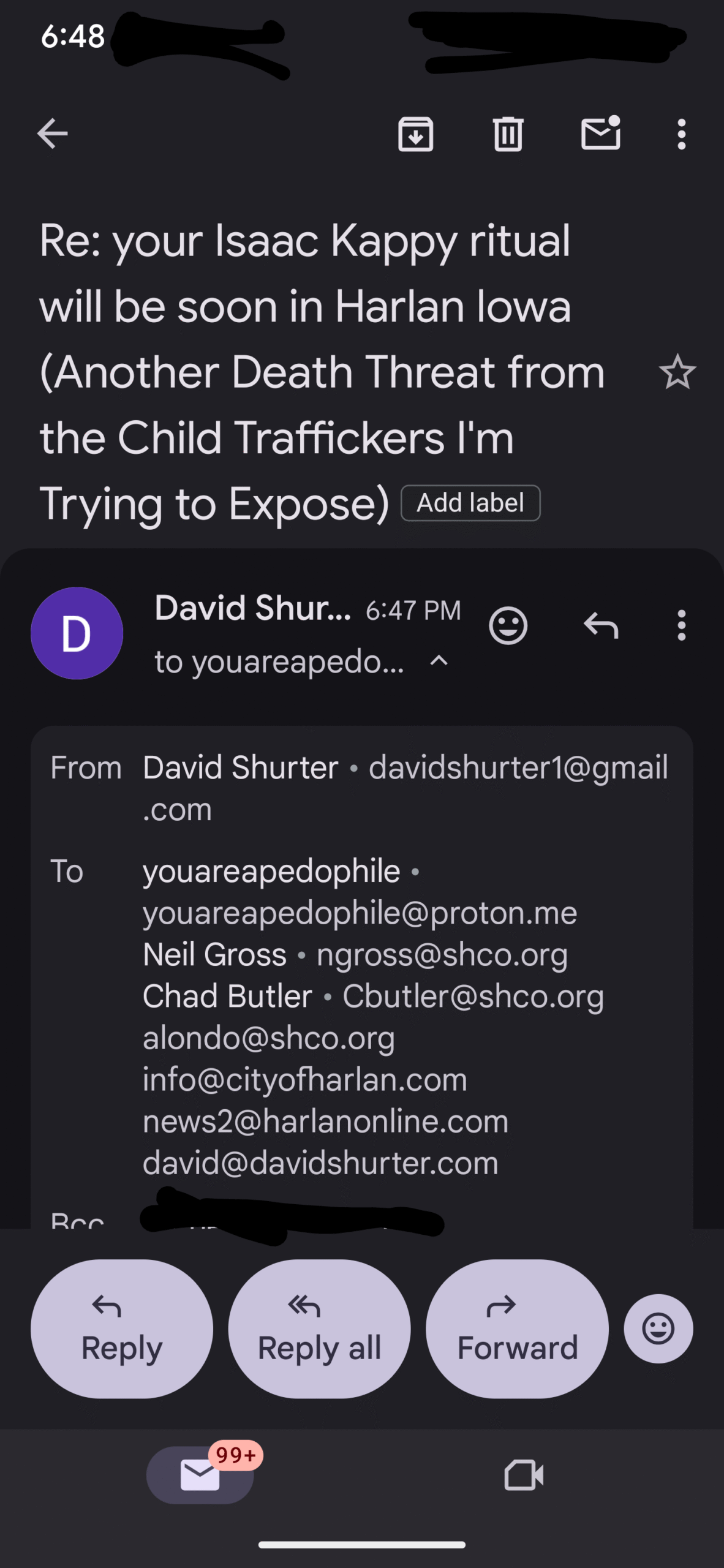Delete this email with the trash icon

[x=508, y=134]
